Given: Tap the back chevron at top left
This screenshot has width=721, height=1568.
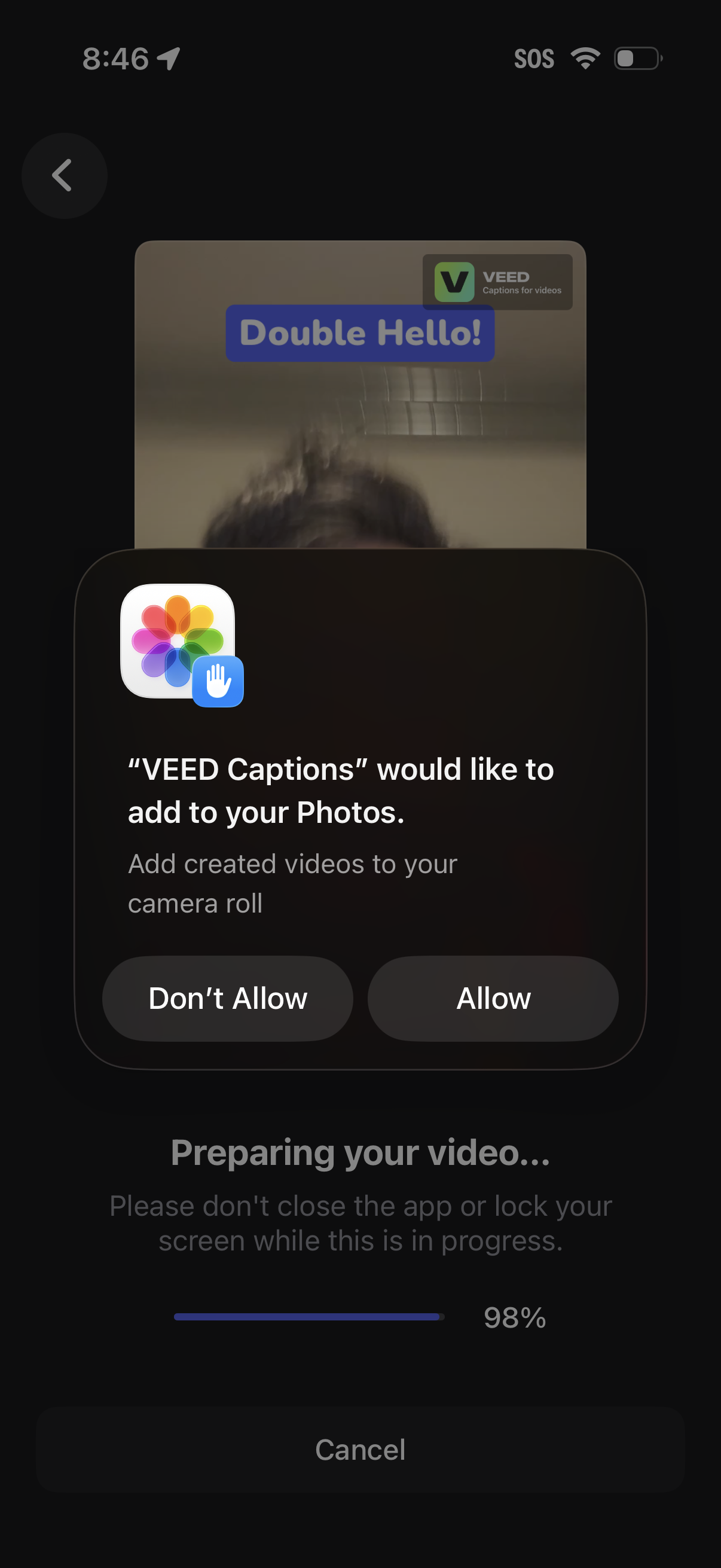Looking at the screenshot, I should click(x=63, y=175).
